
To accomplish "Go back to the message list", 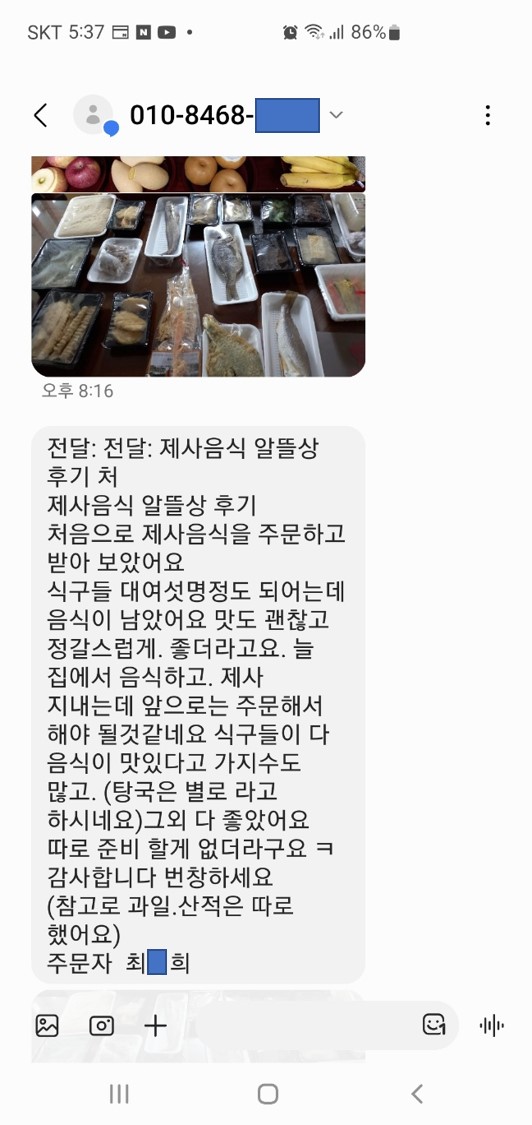I will pyautogui.click(x=41, y=116).
